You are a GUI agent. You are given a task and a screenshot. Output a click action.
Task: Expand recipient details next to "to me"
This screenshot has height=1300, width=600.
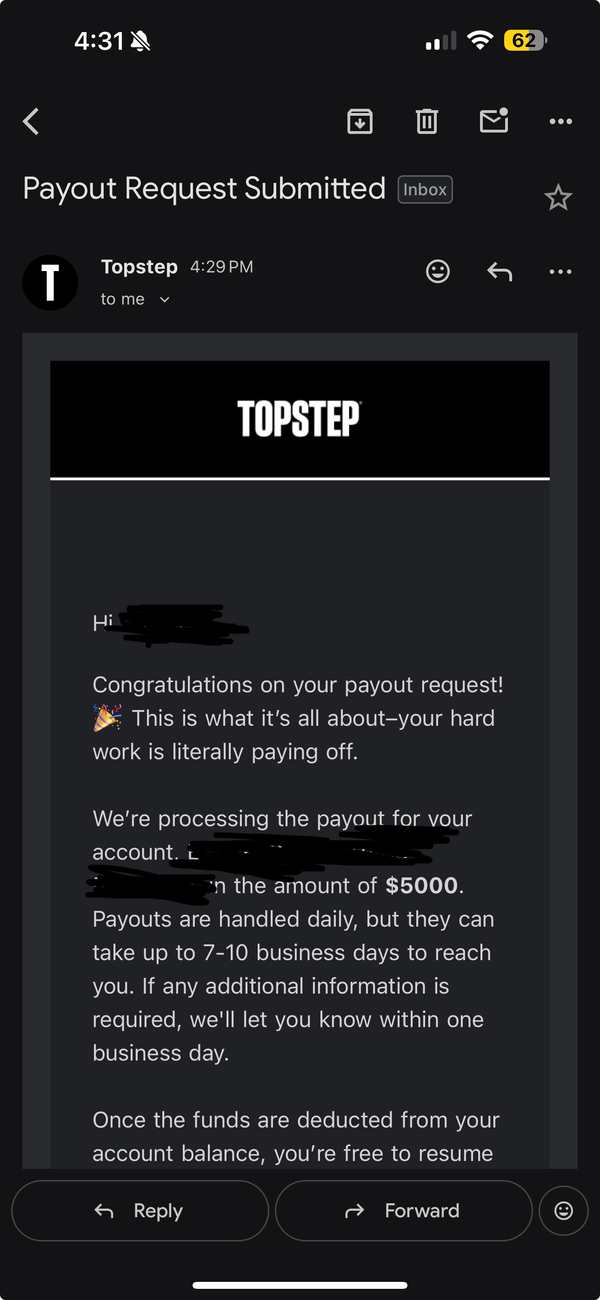coord(165,299)
